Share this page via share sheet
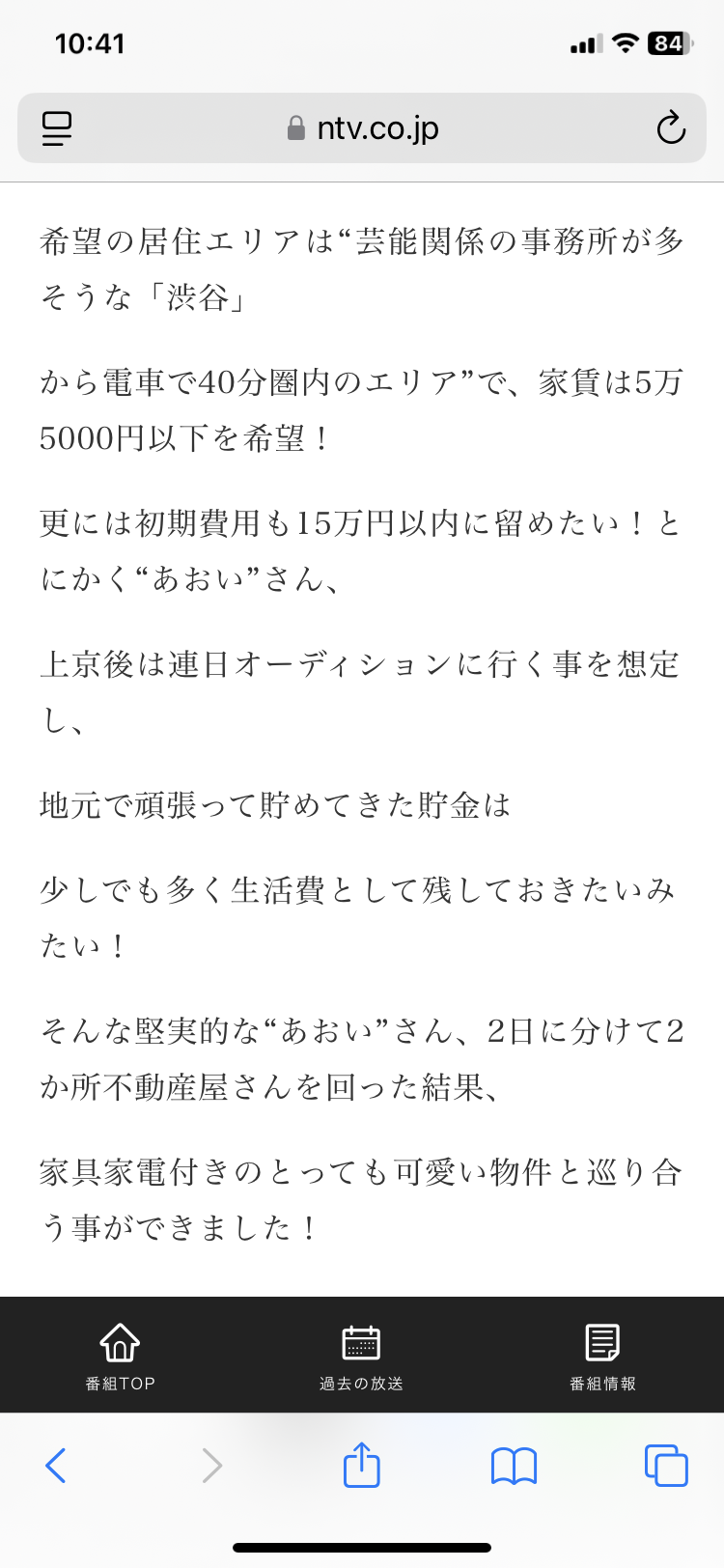724x1568 pixels. tap(362, 1464)
